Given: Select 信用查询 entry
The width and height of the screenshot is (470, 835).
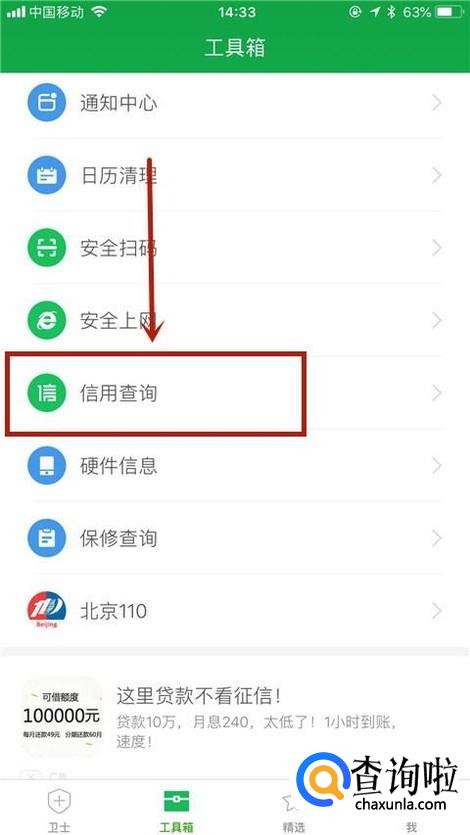Looking at the screenshot, I should pyautogui.click(x=235, y=394).
